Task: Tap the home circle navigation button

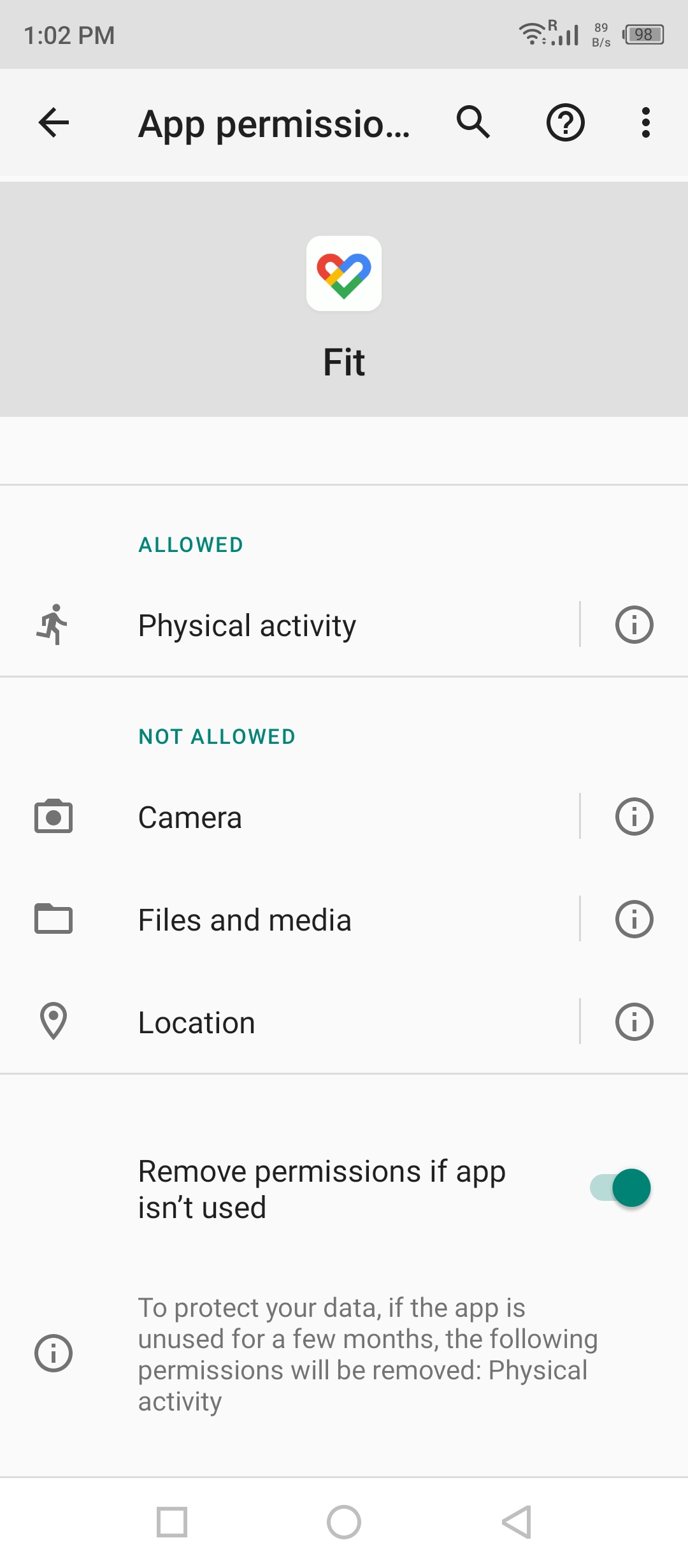Action: 343,1521
